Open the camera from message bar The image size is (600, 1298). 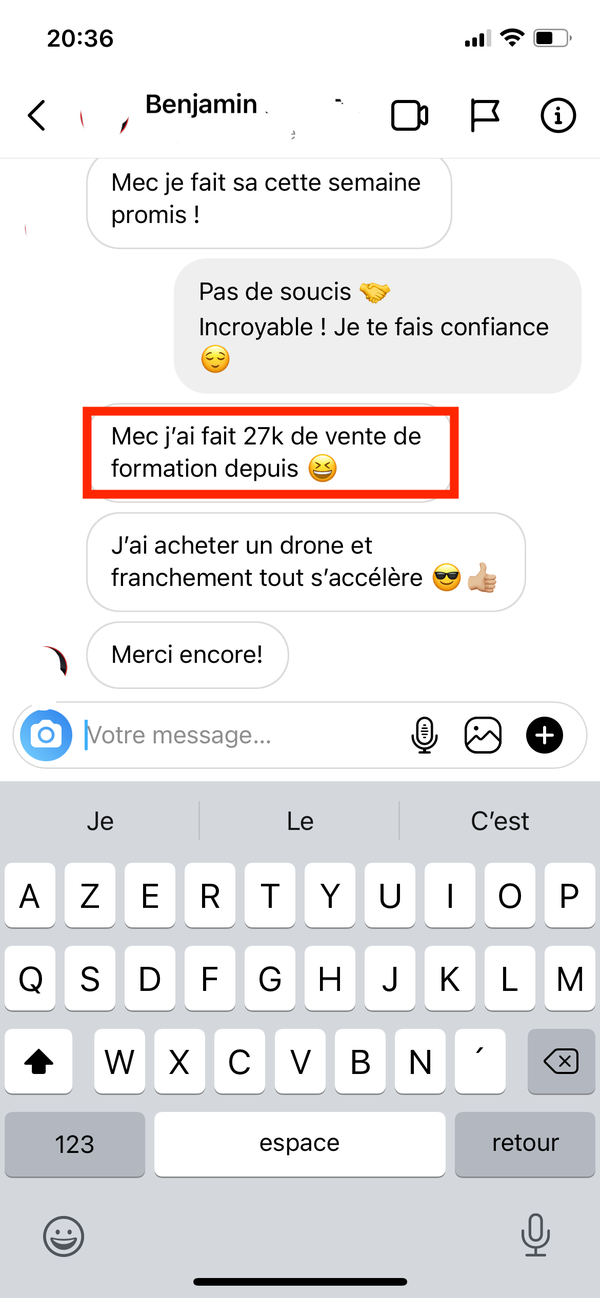pos(46,736)
